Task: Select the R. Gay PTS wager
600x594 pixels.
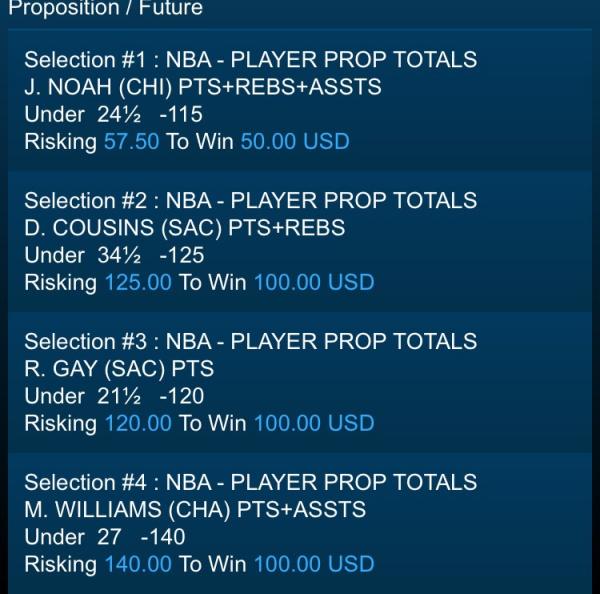Action: [x=300, y=382]
